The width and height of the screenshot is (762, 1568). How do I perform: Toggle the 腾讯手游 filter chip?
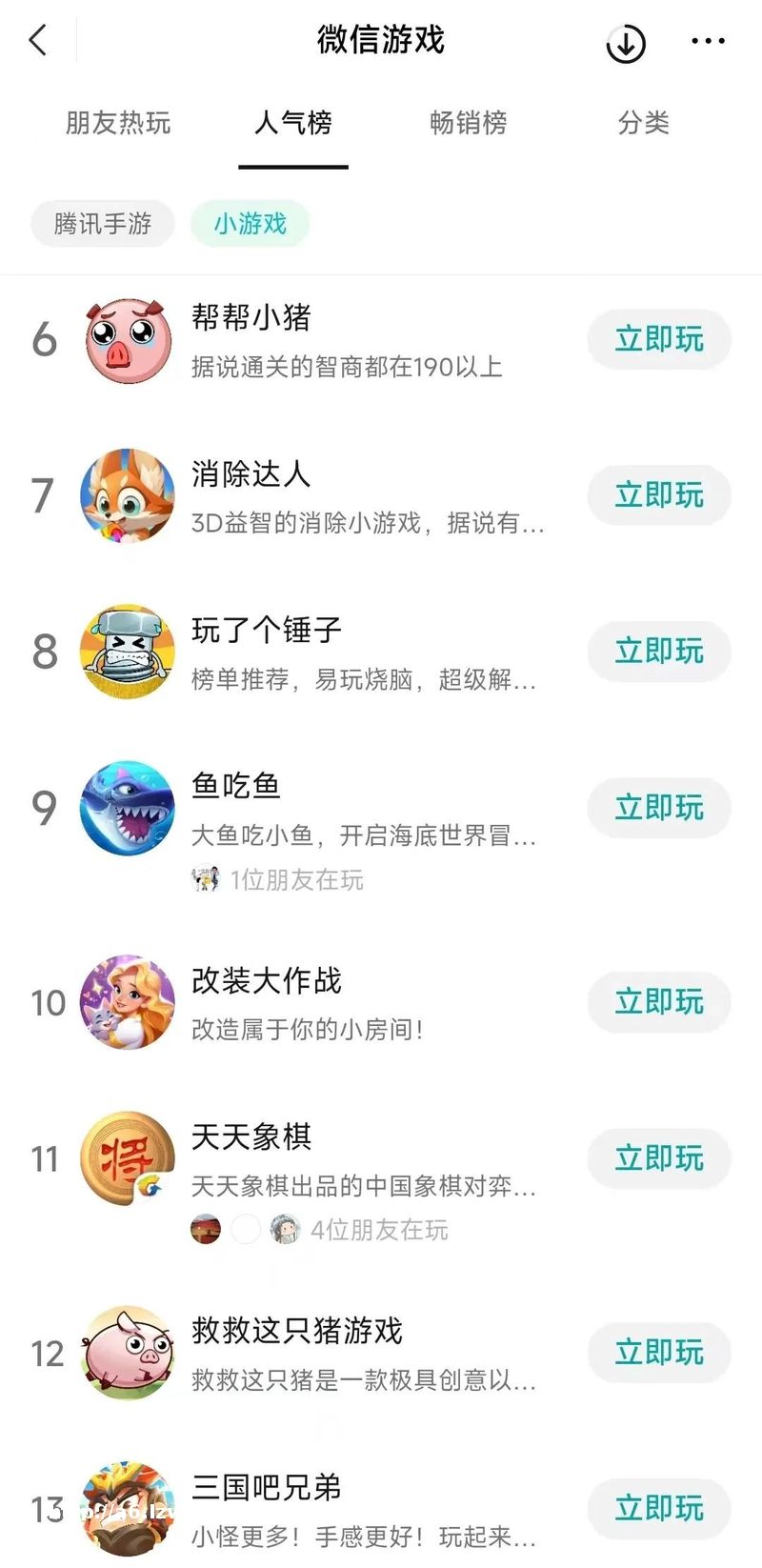coord(102,223)
